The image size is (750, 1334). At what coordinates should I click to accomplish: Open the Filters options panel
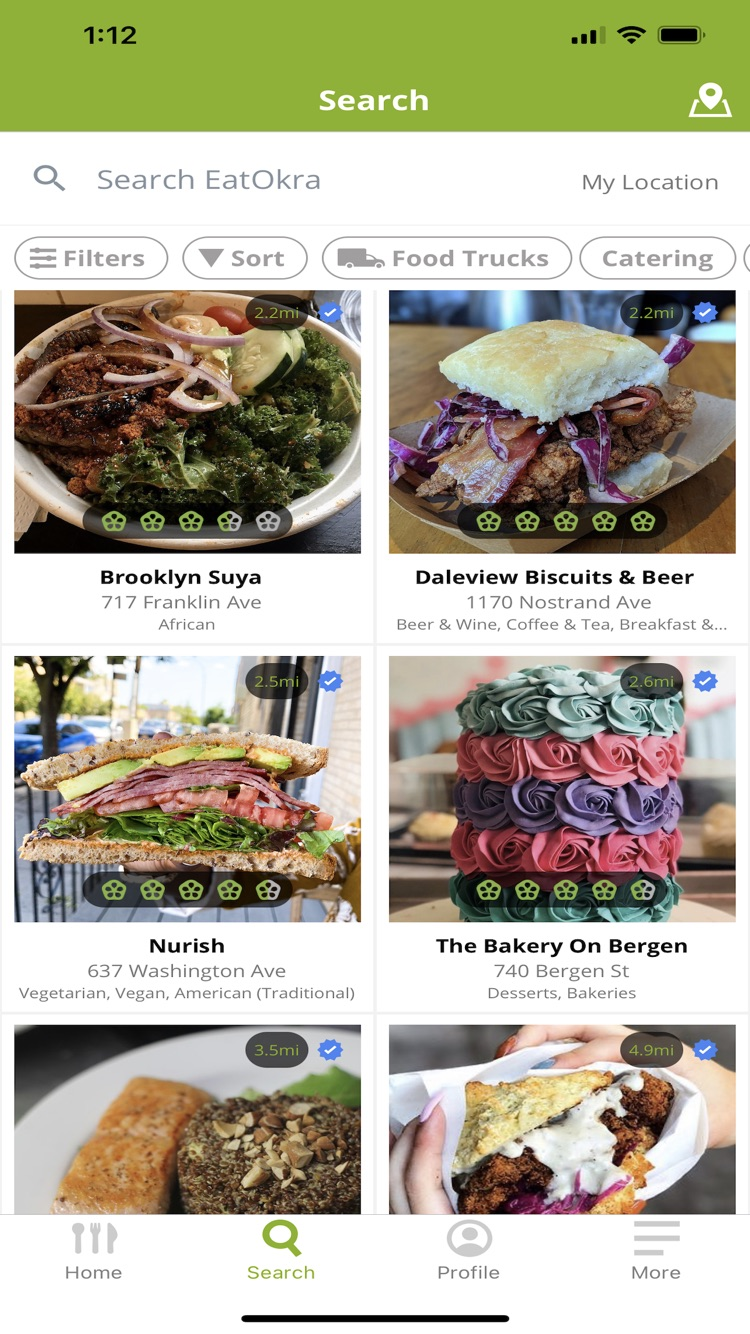click(x=90, y=257)
